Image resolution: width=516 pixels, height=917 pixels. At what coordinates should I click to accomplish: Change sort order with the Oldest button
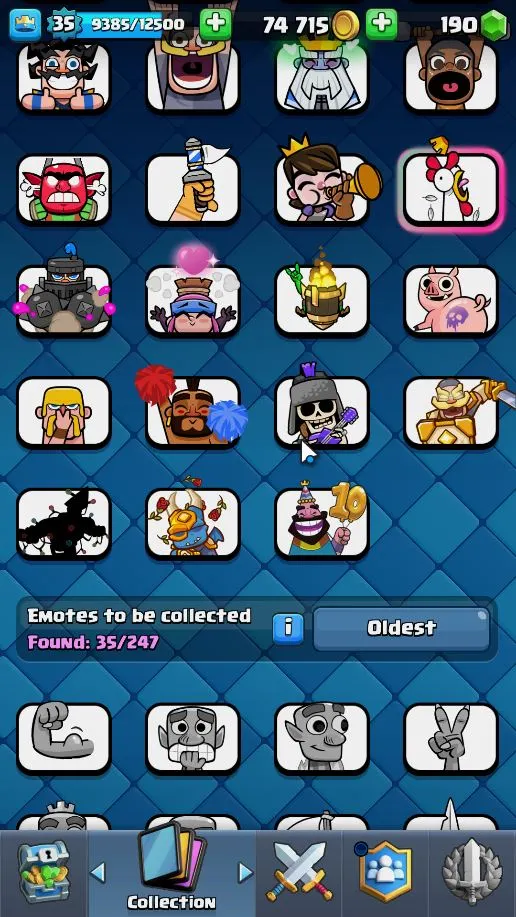pos(401,629)
